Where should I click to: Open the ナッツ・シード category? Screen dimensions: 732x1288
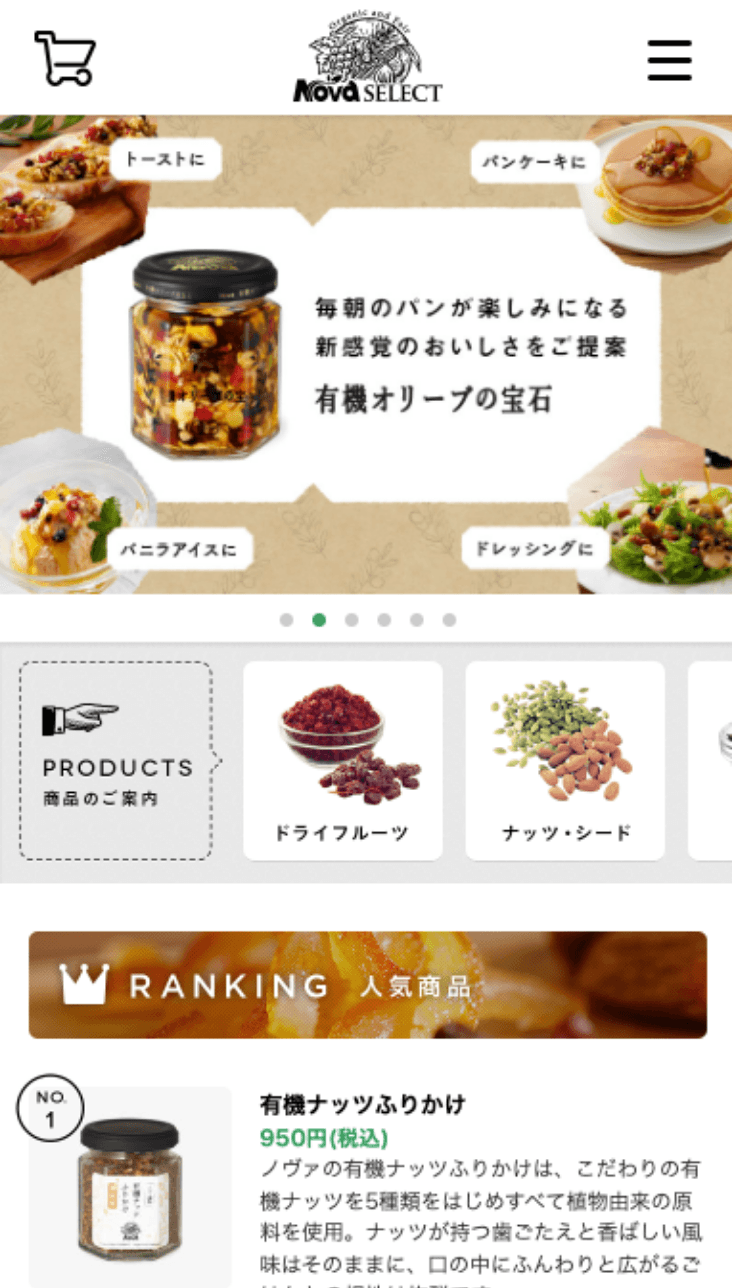(565, 760)
